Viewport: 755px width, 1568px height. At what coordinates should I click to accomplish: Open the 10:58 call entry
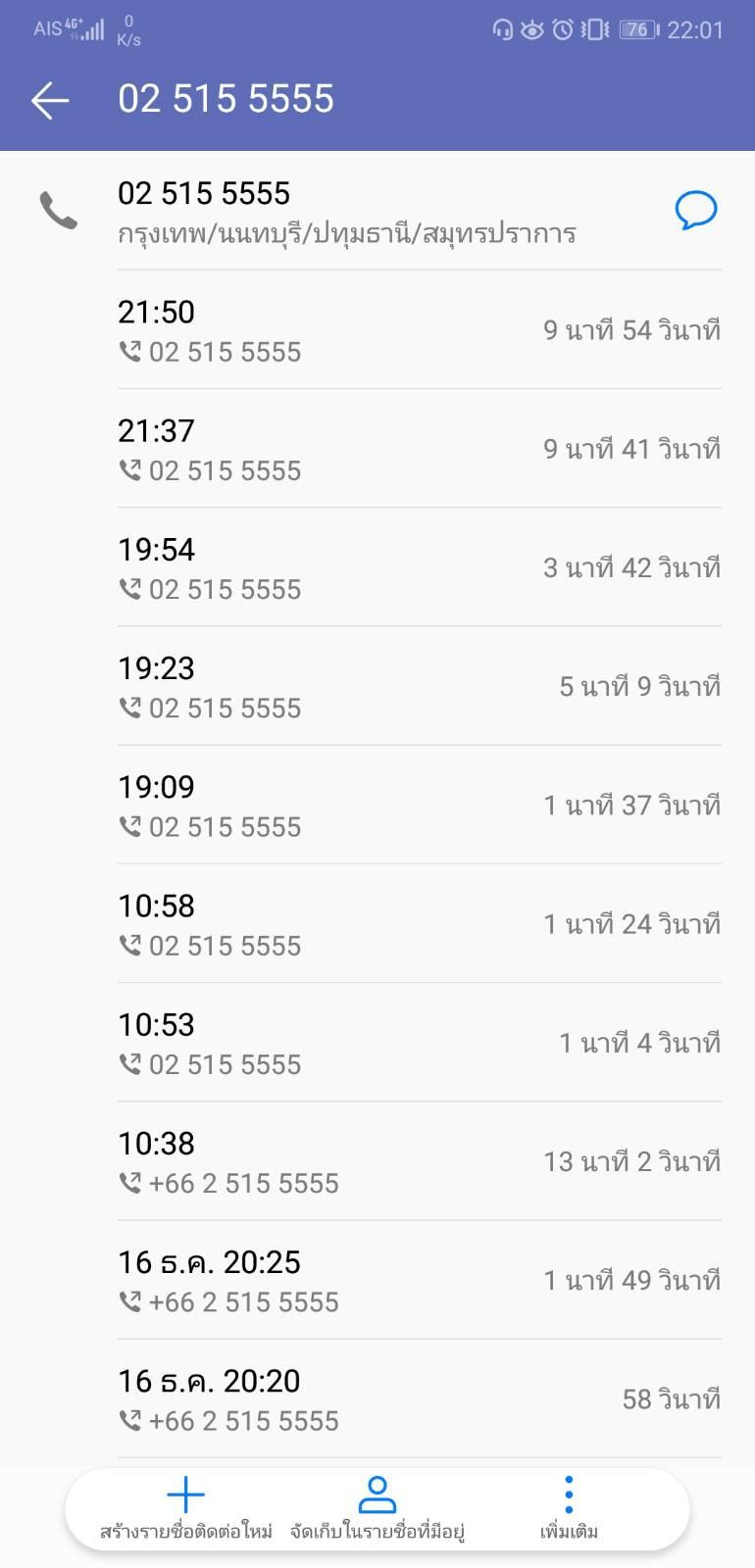pyautogui.click(x=419, y=924)
